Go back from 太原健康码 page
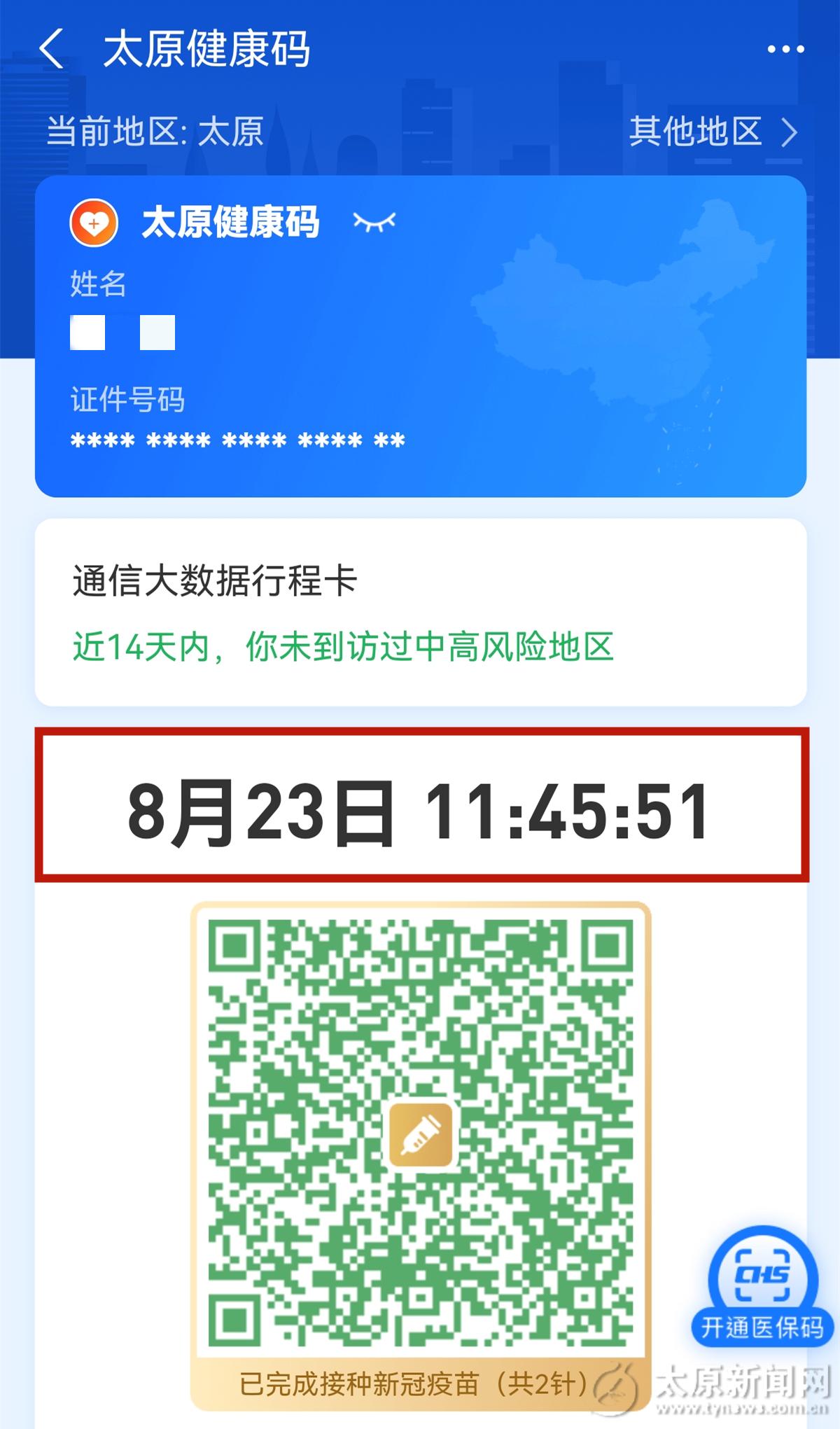The height and width of the screenshot is (1429, 840). (52, 49)
